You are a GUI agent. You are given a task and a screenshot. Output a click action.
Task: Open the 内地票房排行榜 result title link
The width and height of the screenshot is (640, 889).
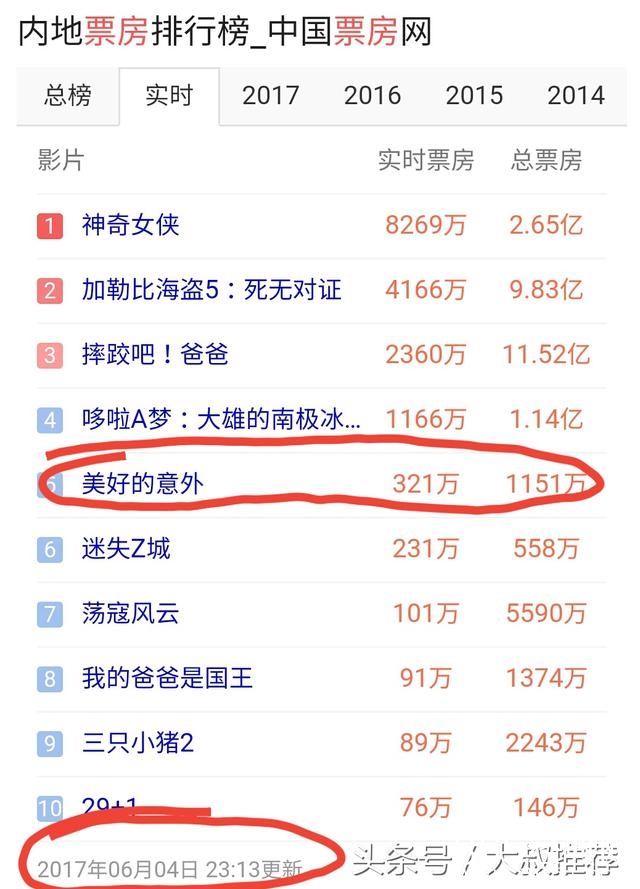point(225,32)
